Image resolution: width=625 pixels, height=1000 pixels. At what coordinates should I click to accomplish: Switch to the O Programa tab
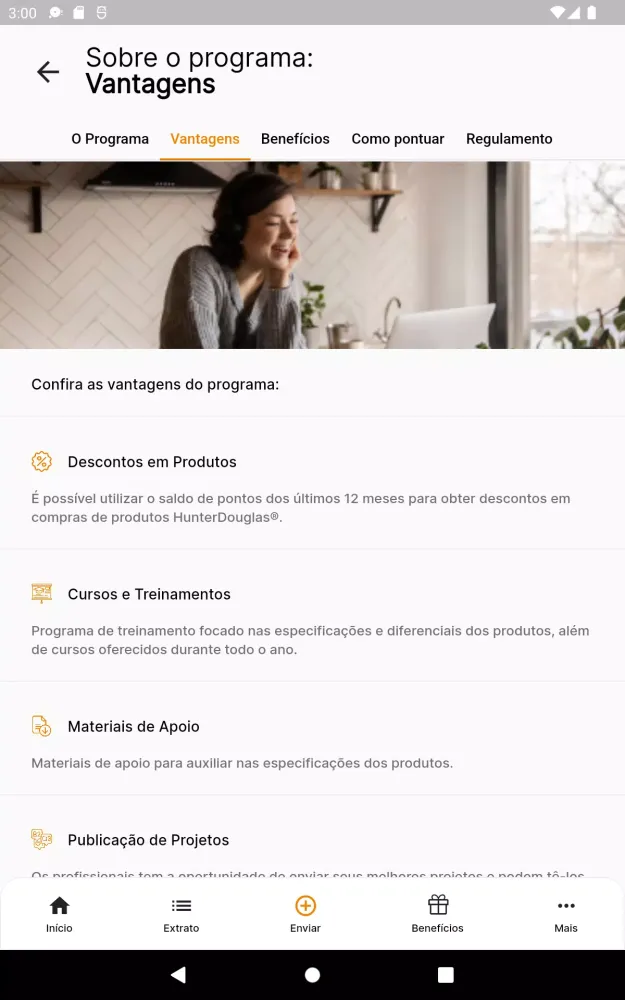[110, 139]
